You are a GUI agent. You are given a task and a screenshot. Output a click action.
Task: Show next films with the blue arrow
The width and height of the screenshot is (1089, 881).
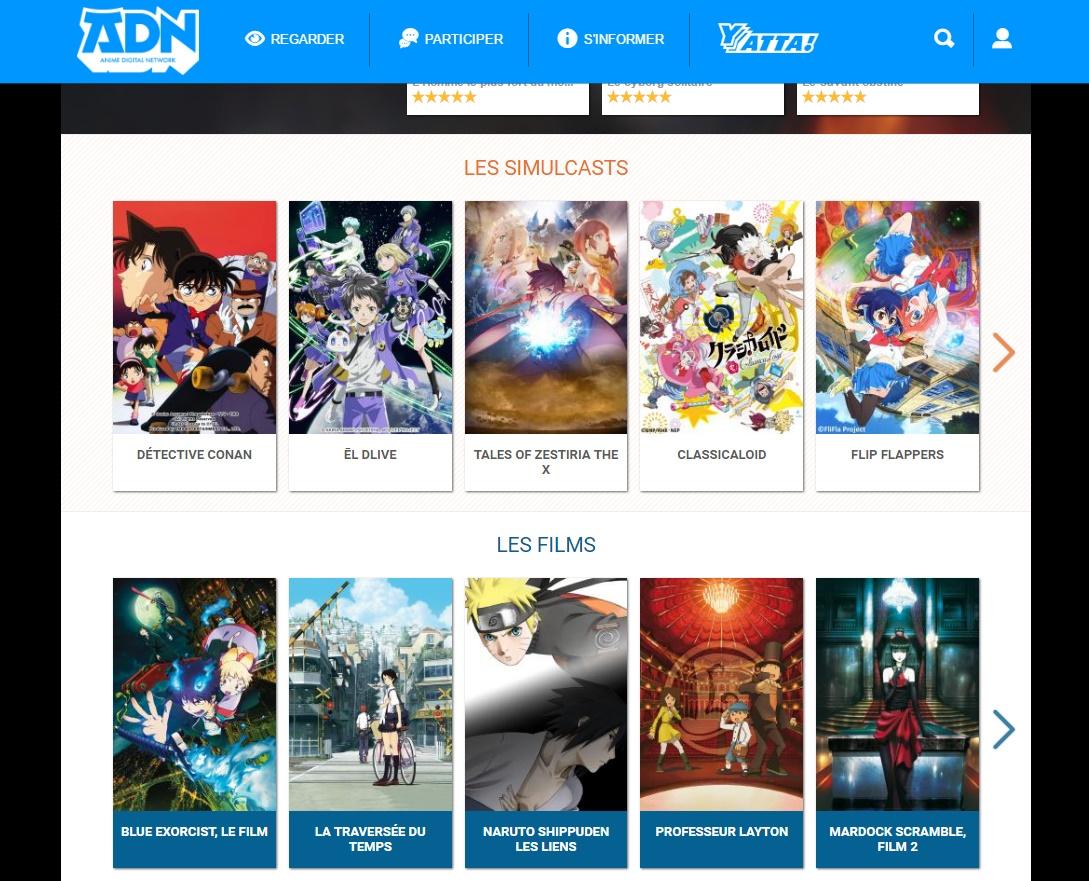(x=1003, y=729)
